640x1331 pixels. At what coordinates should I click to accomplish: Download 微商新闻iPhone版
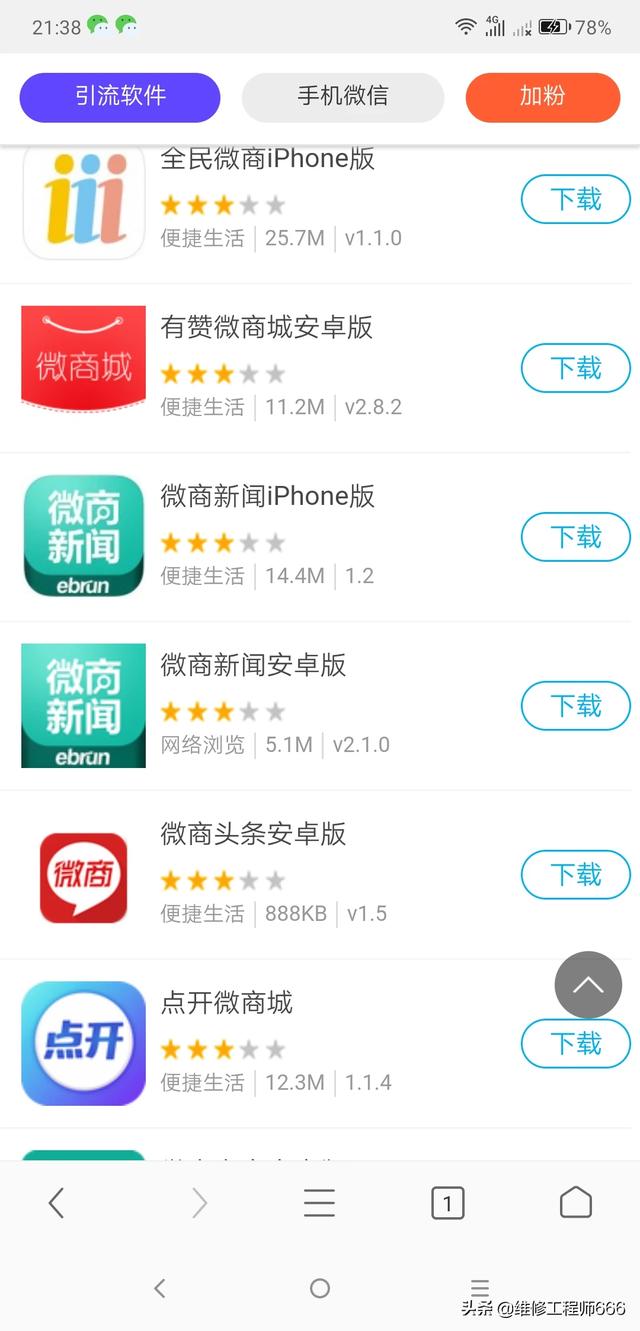(576, 537)
